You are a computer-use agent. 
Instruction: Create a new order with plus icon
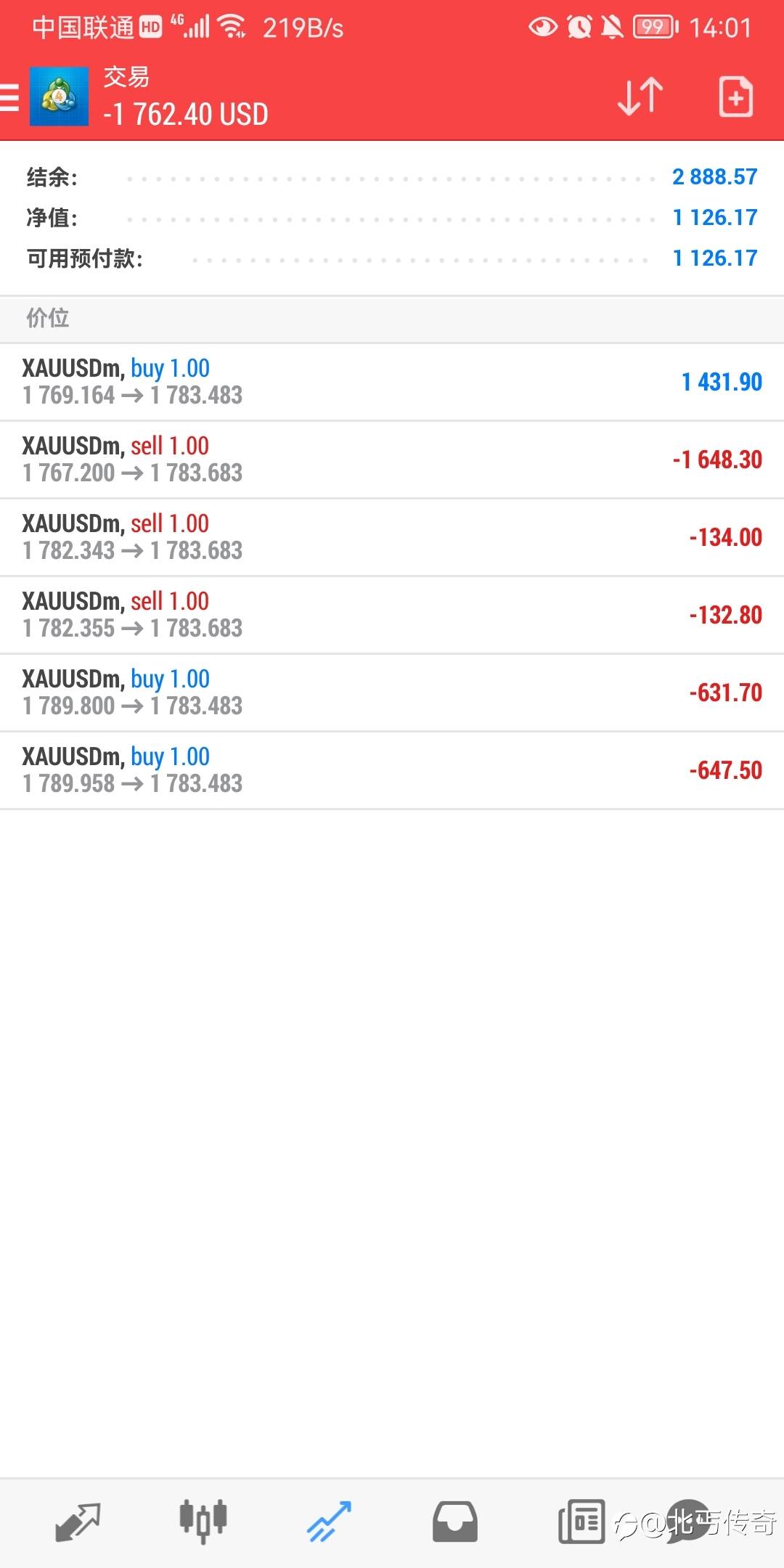point(735,97)
